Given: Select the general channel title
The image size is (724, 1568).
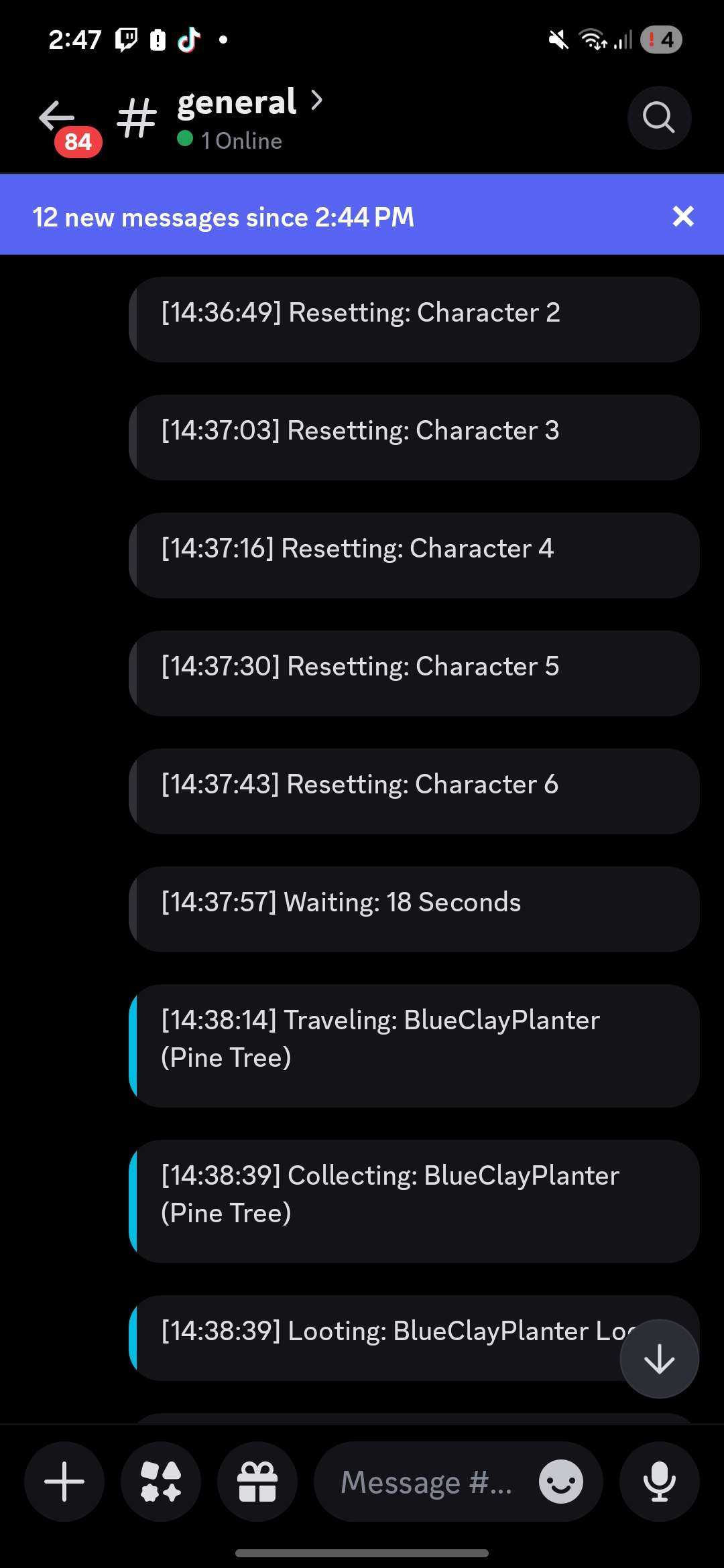Looking at the screenshot, I should tap(236, 102).
